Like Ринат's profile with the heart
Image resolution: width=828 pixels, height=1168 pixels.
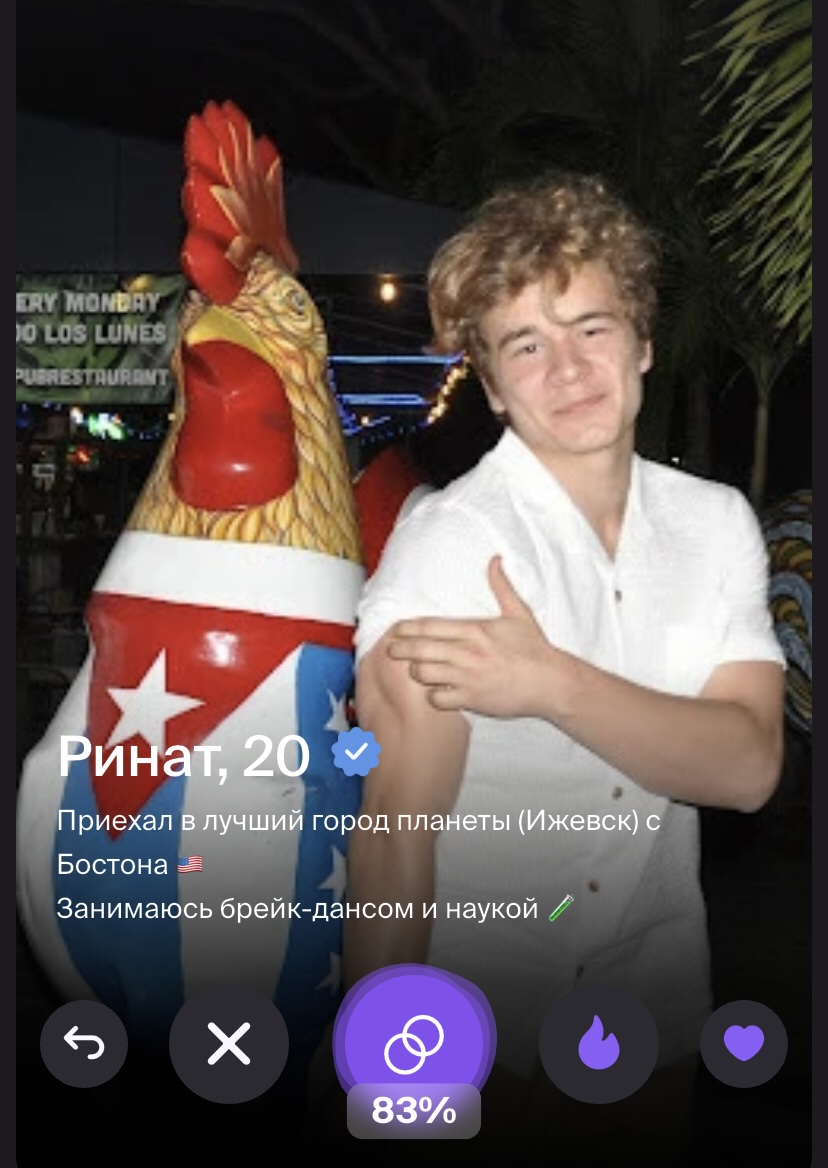tap(743, 1044)
